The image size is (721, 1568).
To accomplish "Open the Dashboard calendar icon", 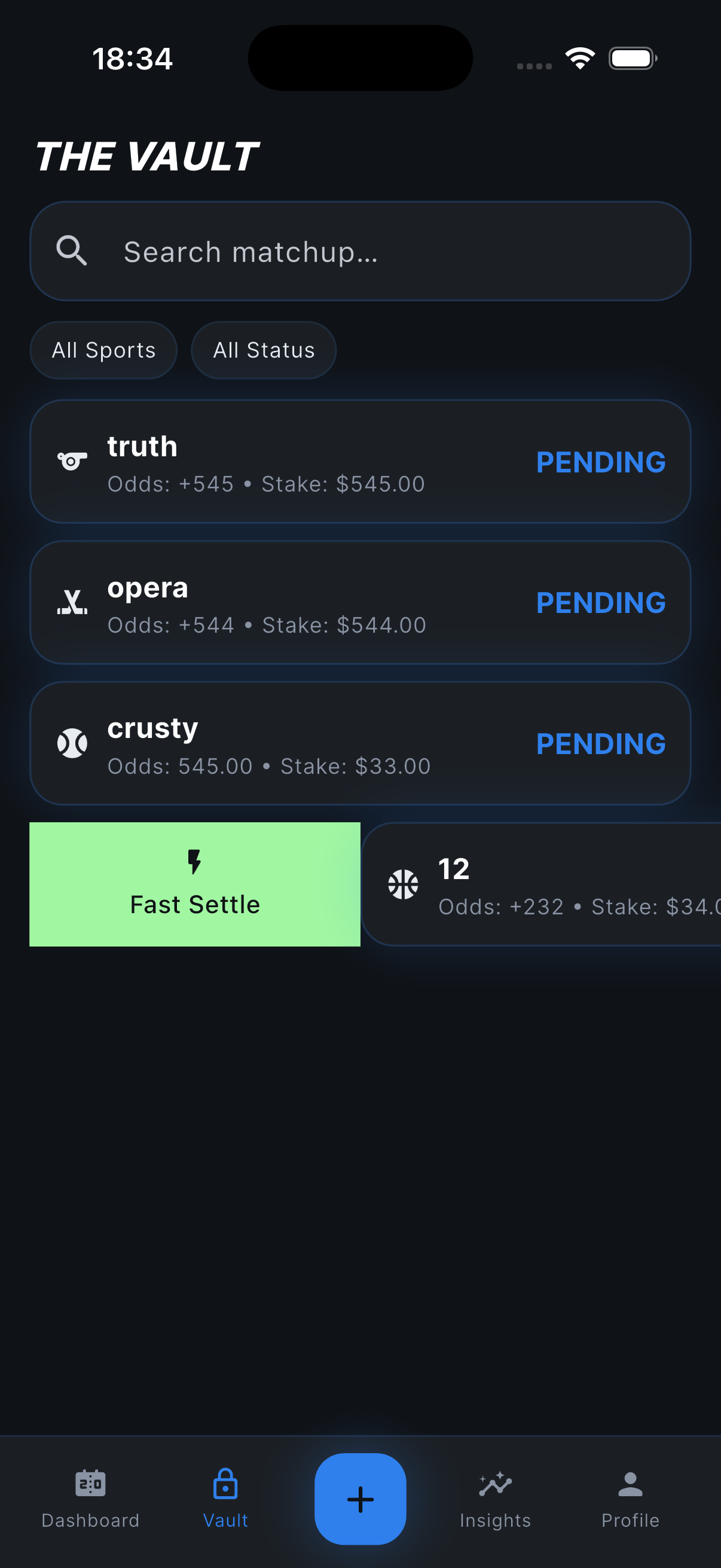I will (90, 1484).
